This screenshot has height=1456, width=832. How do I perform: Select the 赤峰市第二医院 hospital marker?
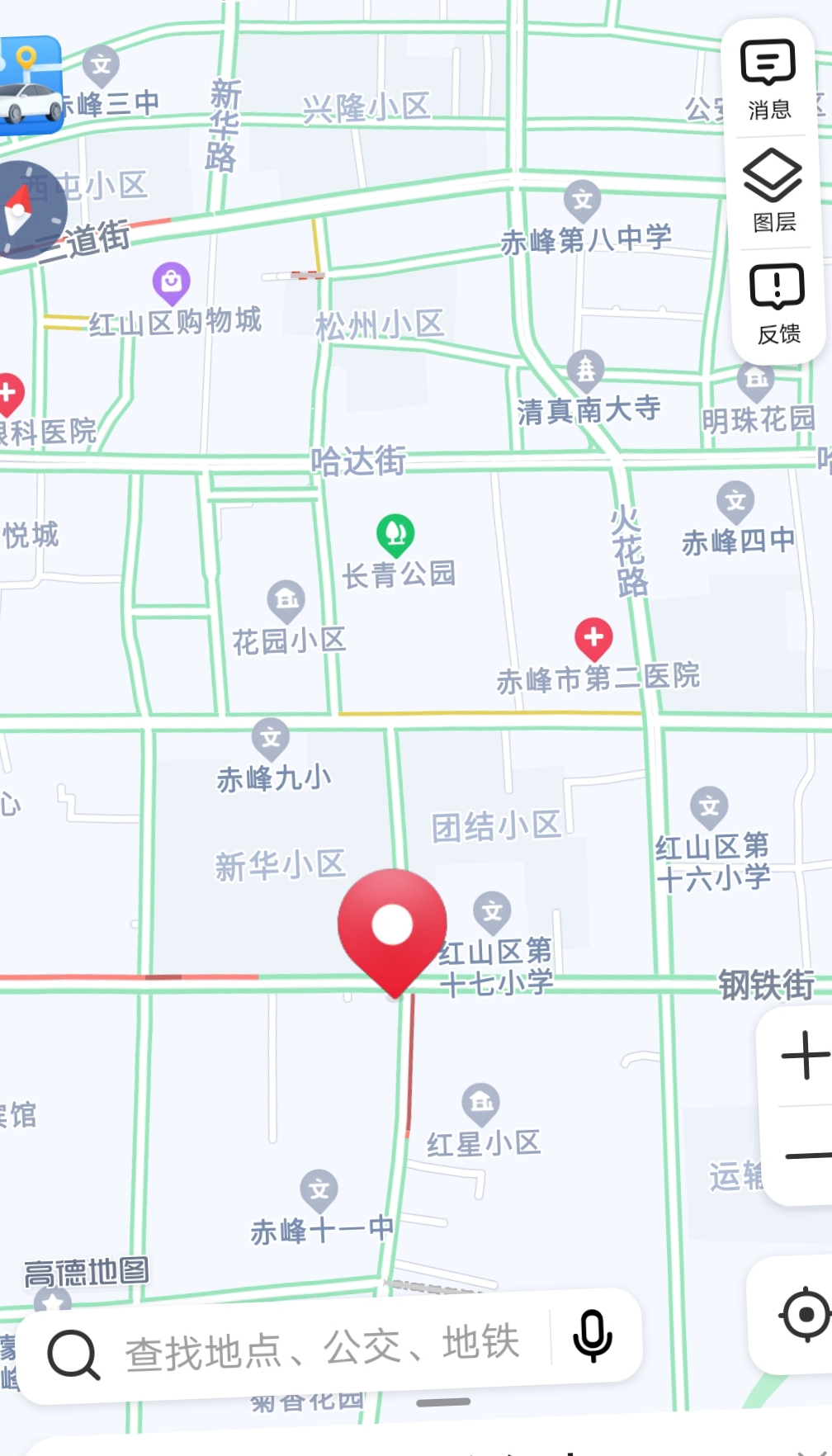[593, 638]
